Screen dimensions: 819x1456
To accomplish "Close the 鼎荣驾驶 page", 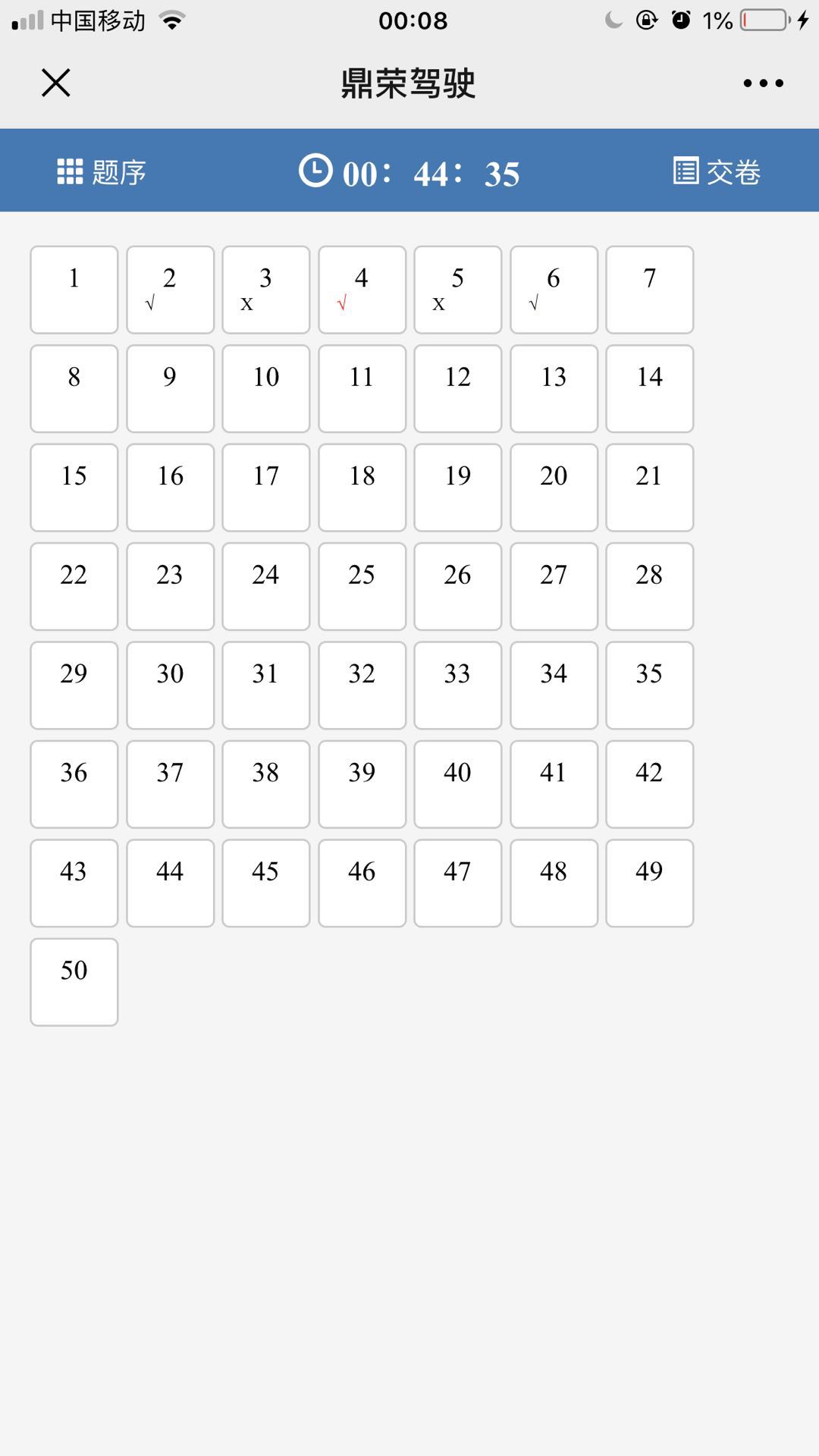I will pos(56,83).
